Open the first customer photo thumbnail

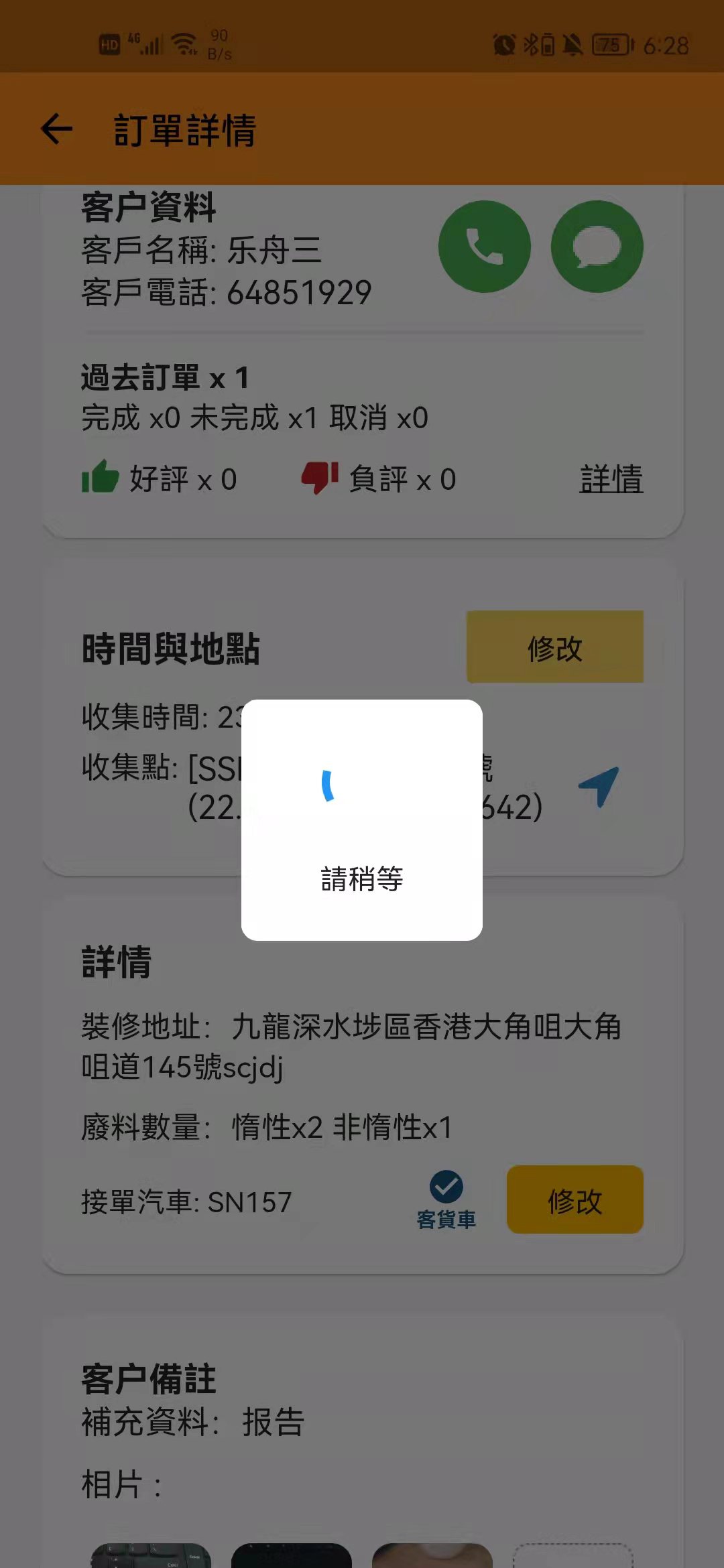point(152,1555)
